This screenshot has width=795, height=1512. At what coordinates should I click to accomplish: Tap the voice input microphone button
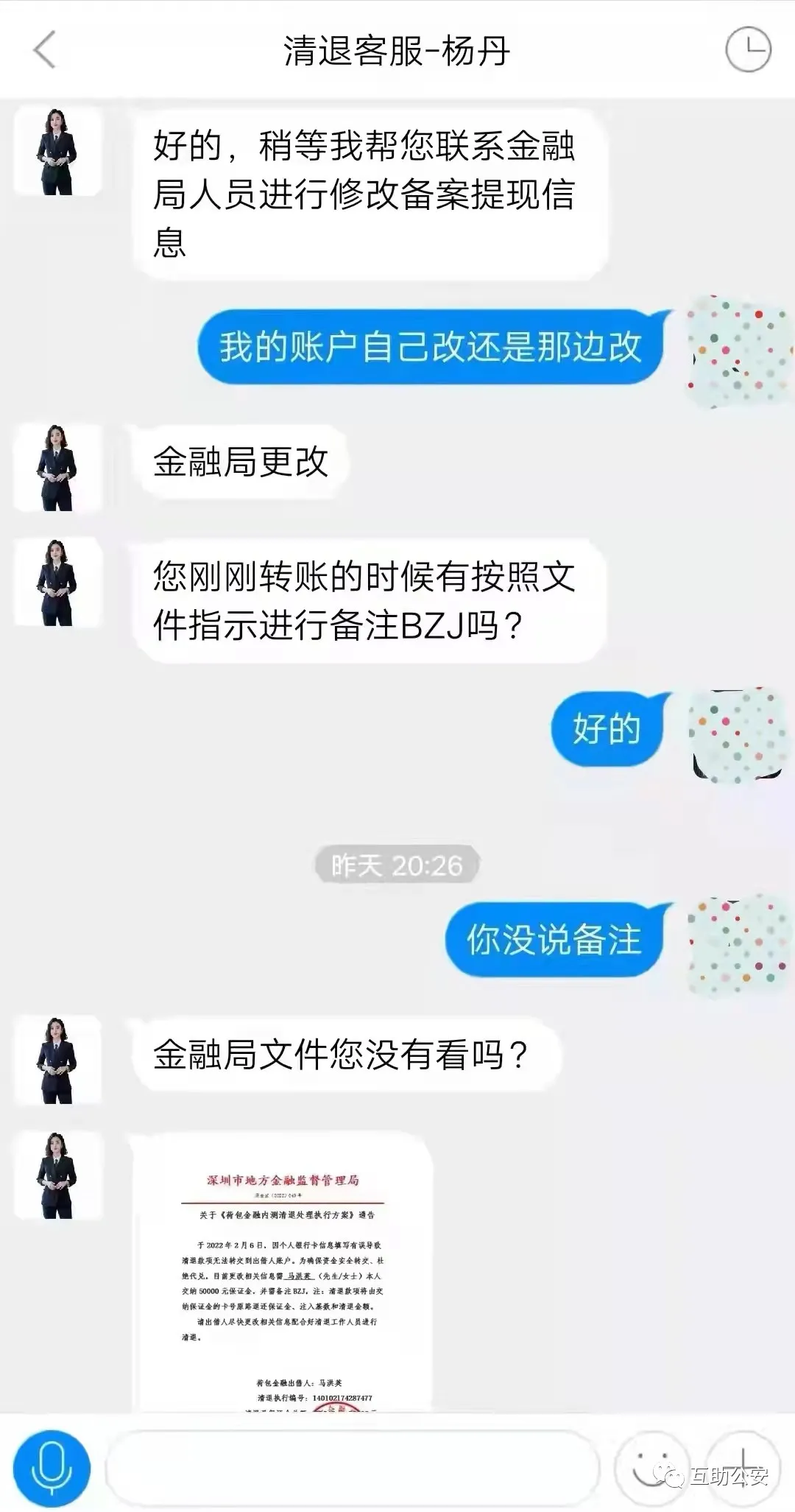(x=52, y=1469)
